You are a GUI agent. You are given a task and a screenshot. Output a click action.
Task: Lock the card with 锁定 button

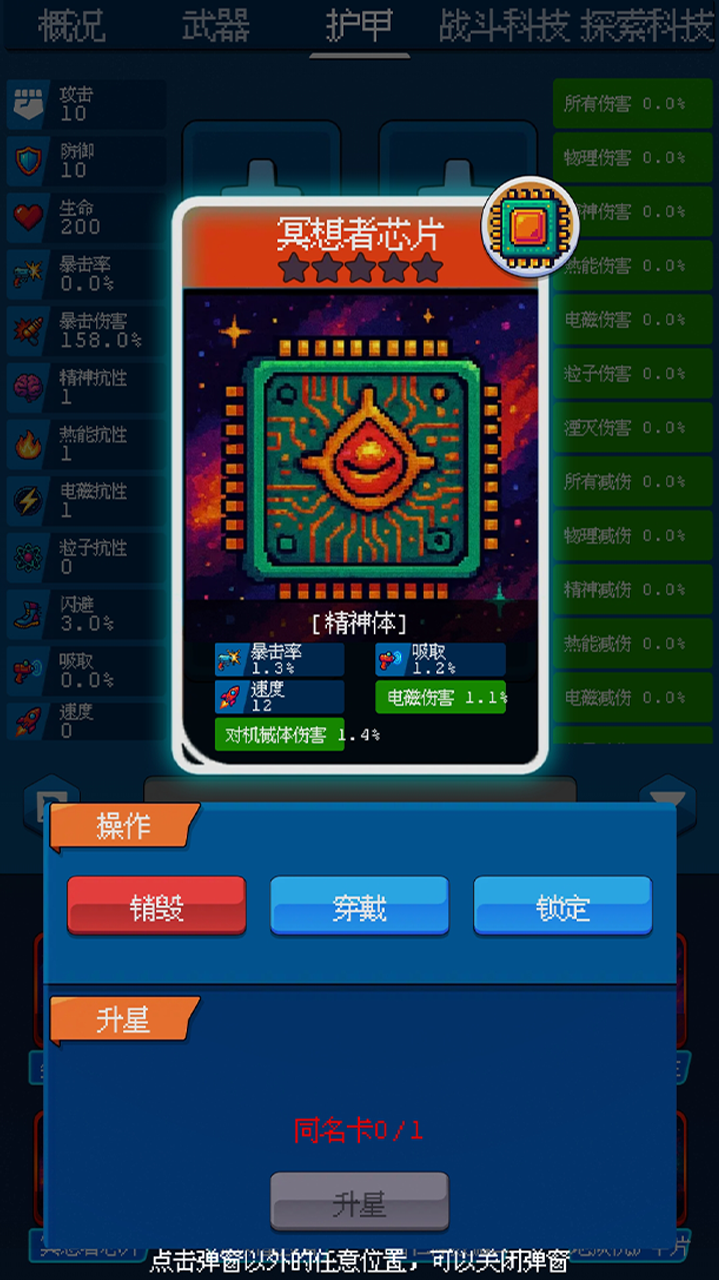click(563, 906)
